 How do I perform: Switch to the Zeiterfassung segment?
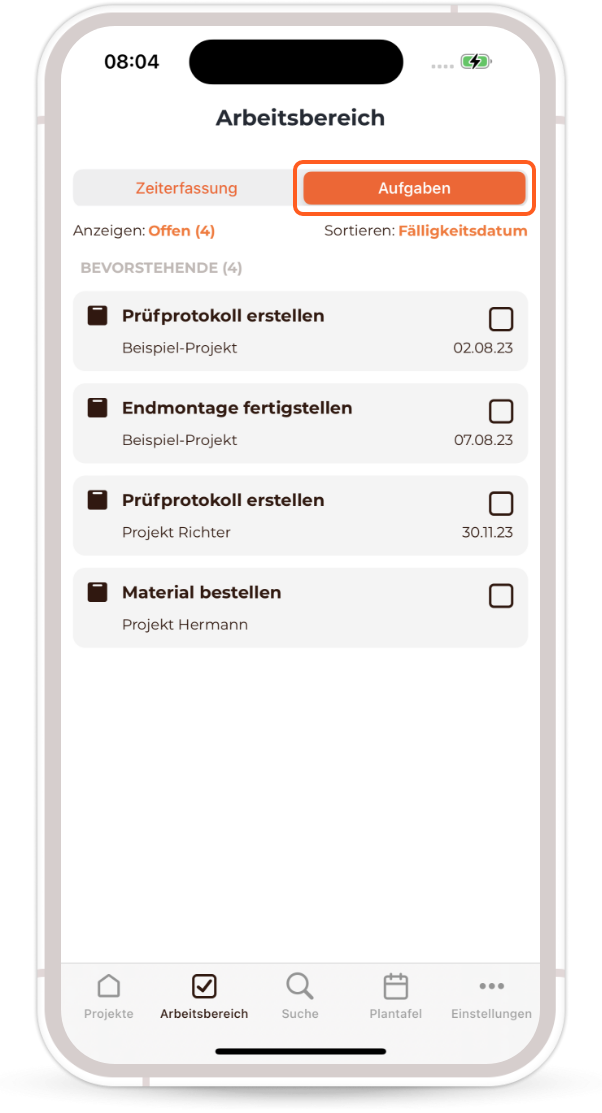pos(187,188)
